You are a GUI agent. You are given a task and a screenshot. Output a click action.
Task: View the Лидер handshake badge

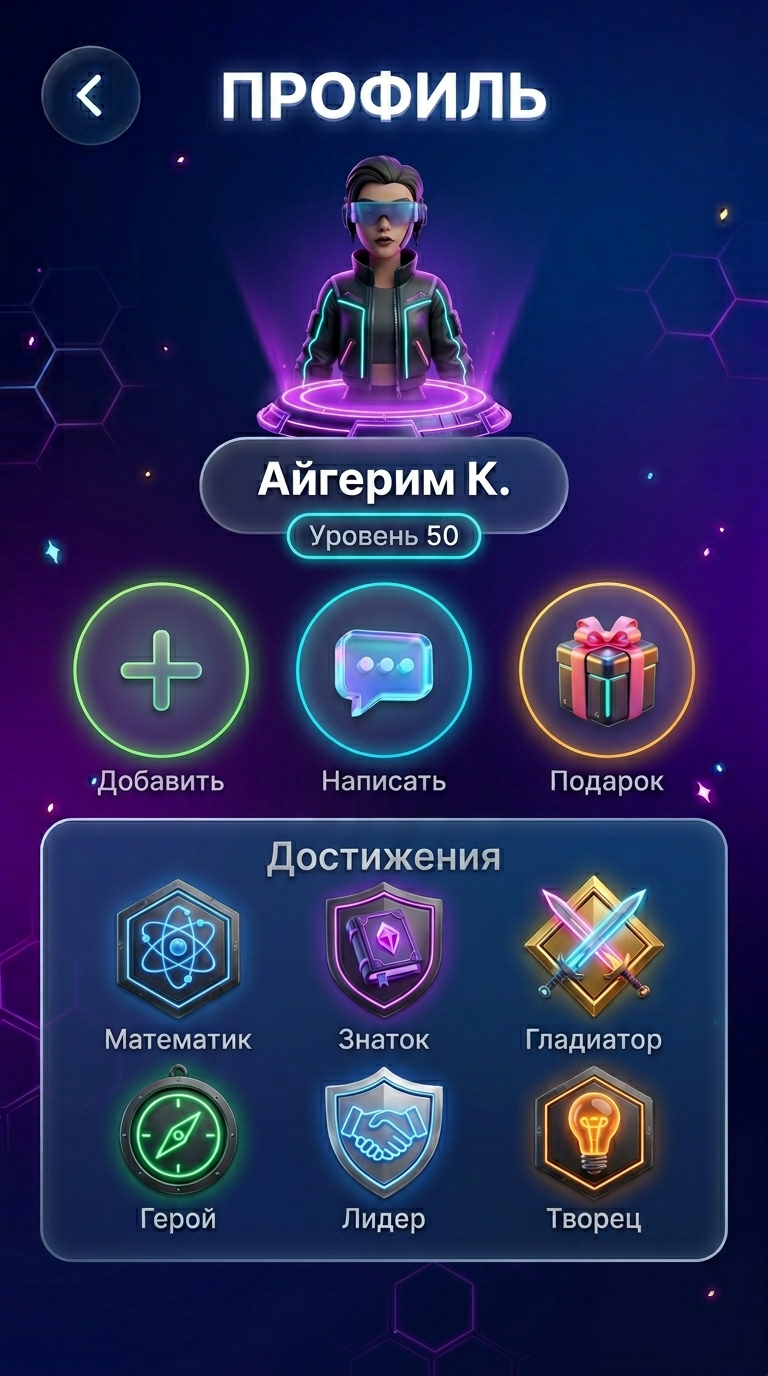(384, 1136)
